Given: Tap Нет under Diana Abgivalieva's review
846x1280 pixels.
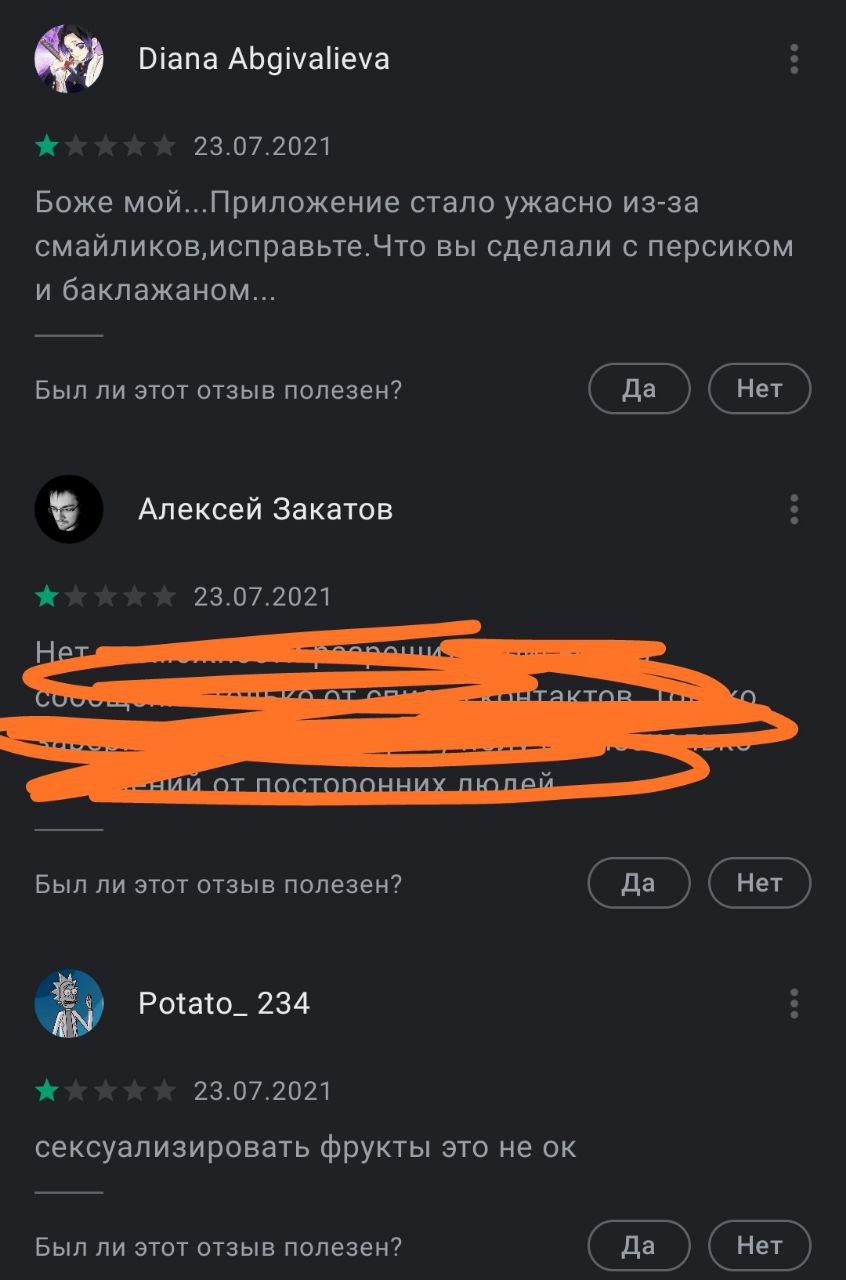Looking at the screenshot, I should 759,388.
